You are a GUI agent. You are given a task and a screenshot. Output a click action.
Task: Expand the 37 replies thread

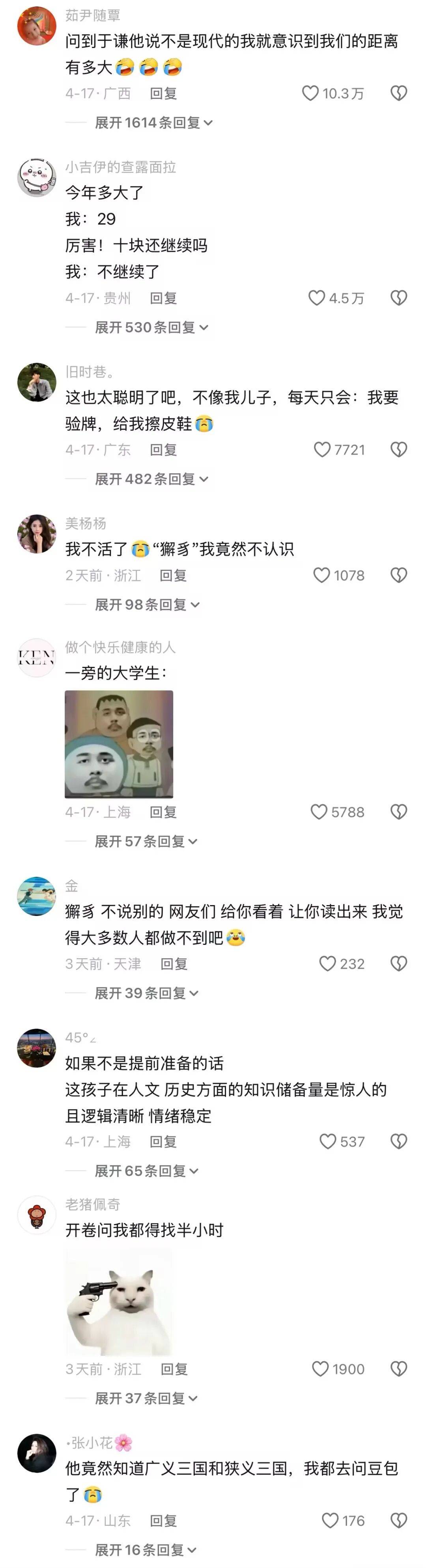point(146,1398)
